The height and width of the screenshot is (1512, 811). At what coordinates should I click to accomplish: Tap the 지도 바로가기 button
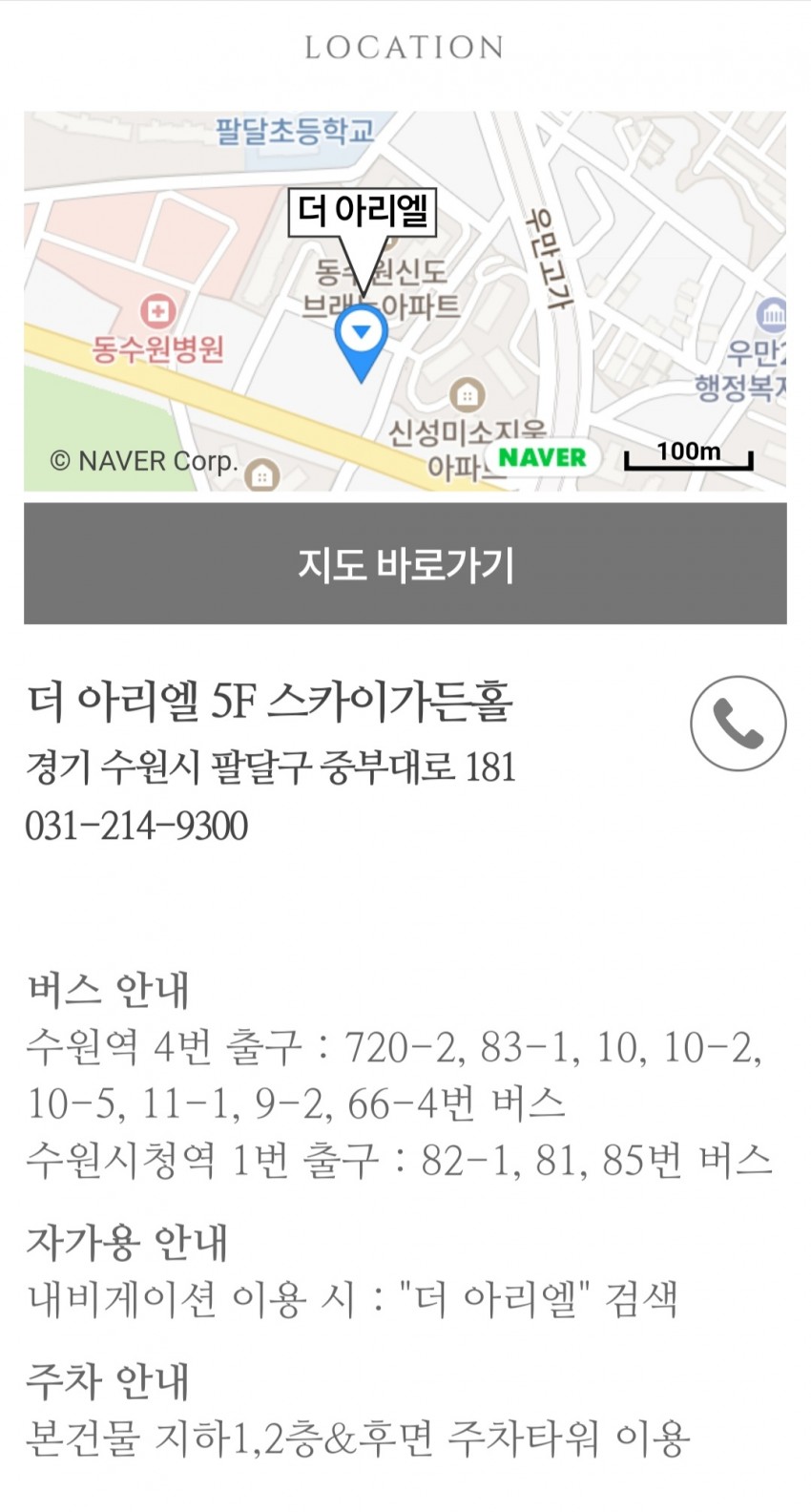pos(405,564)
